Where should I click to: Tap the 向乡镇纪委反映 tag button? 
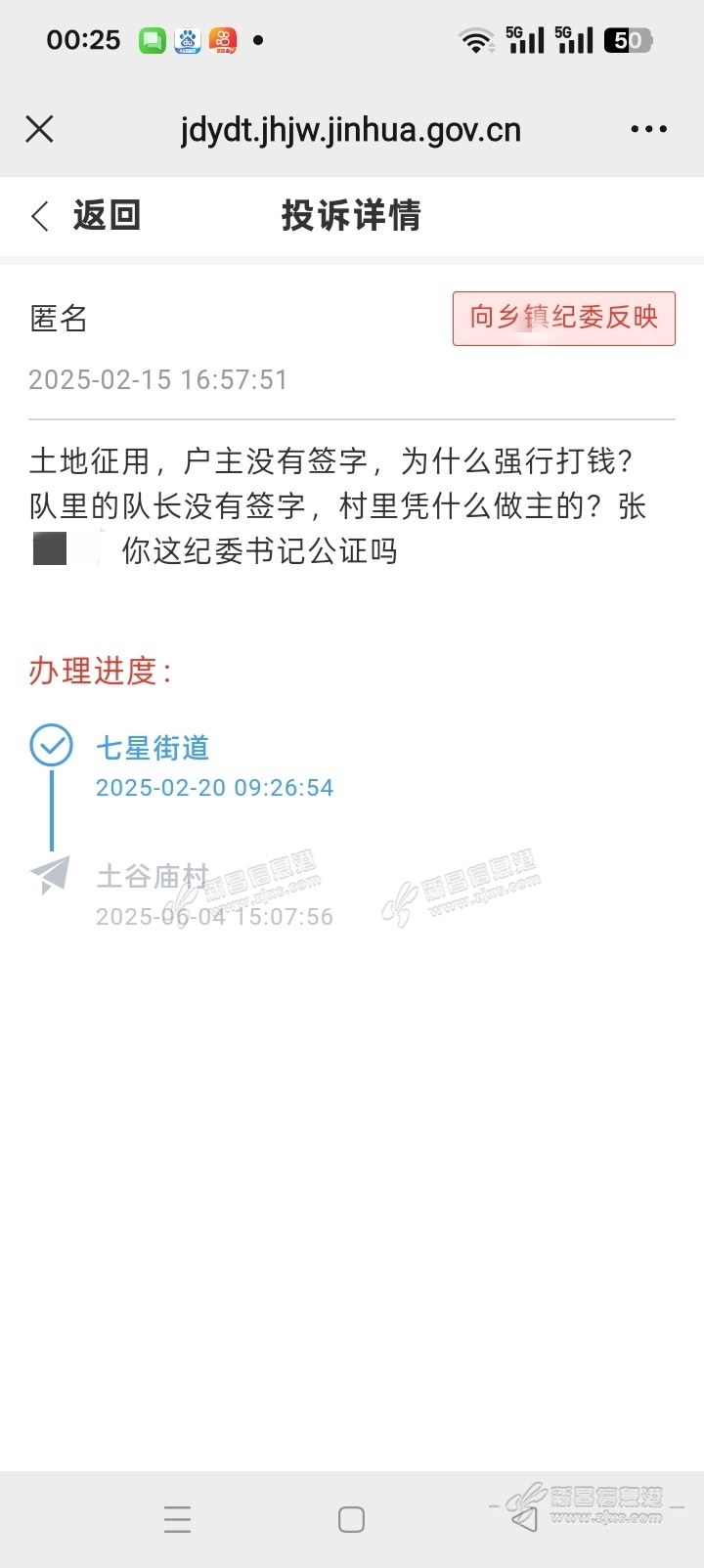pos(564,319)
